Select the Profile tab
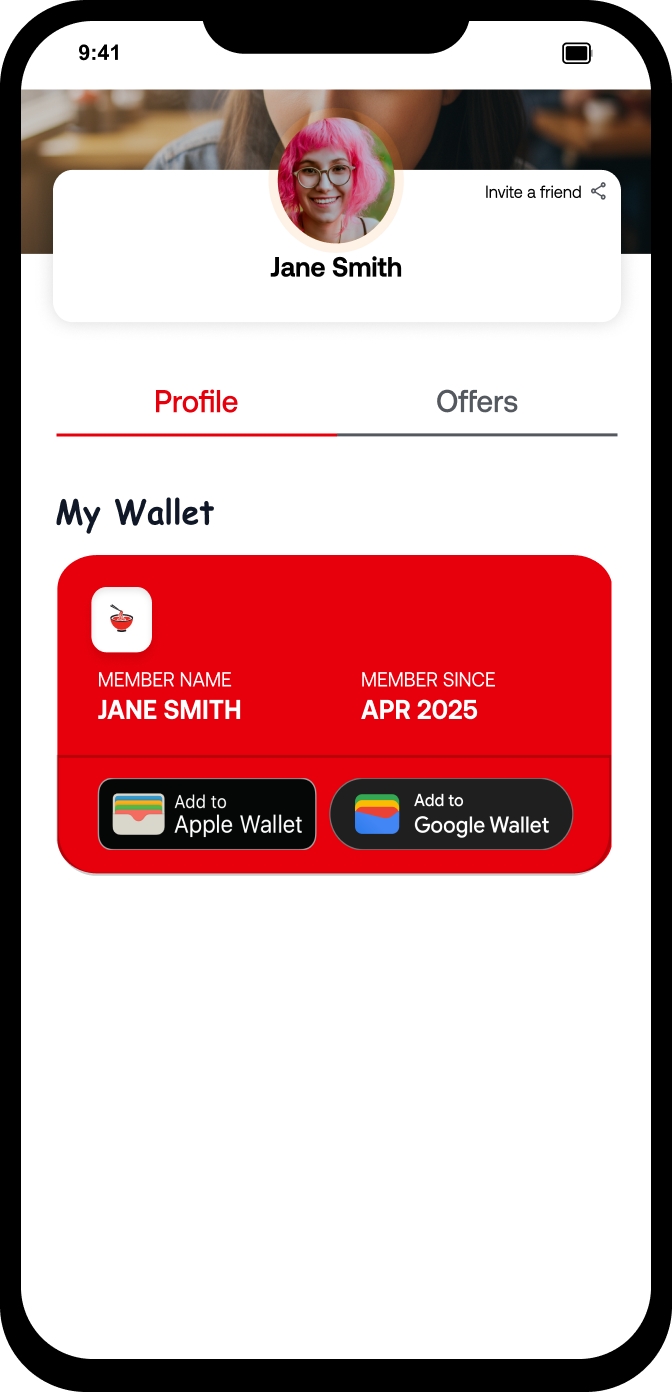Viewport: 672px width, 1392px height. (196, 402)
